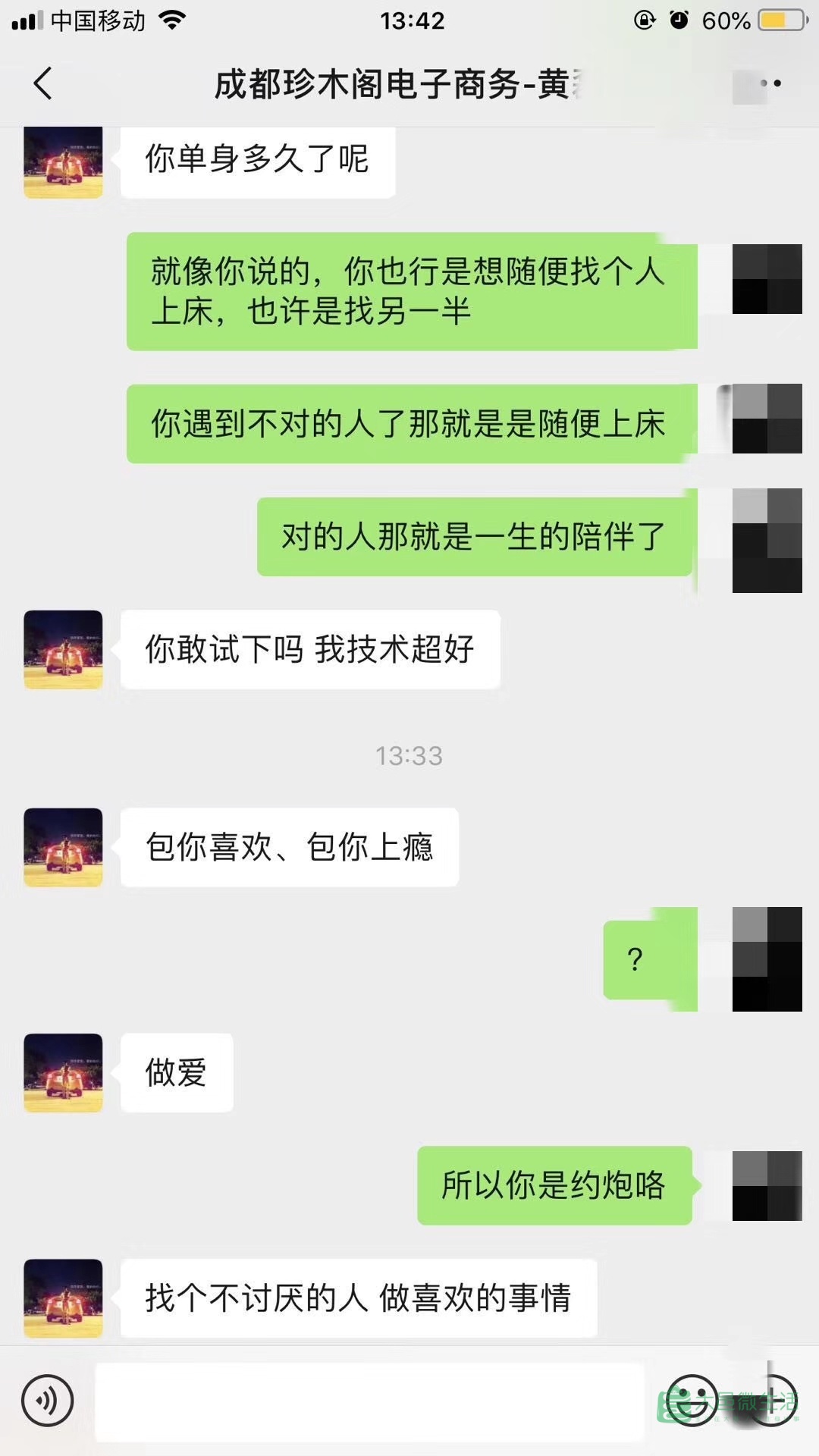The width and height of the screenshot is (819, 1456).
Task: Switch to voice message input
Action: 48,1401
